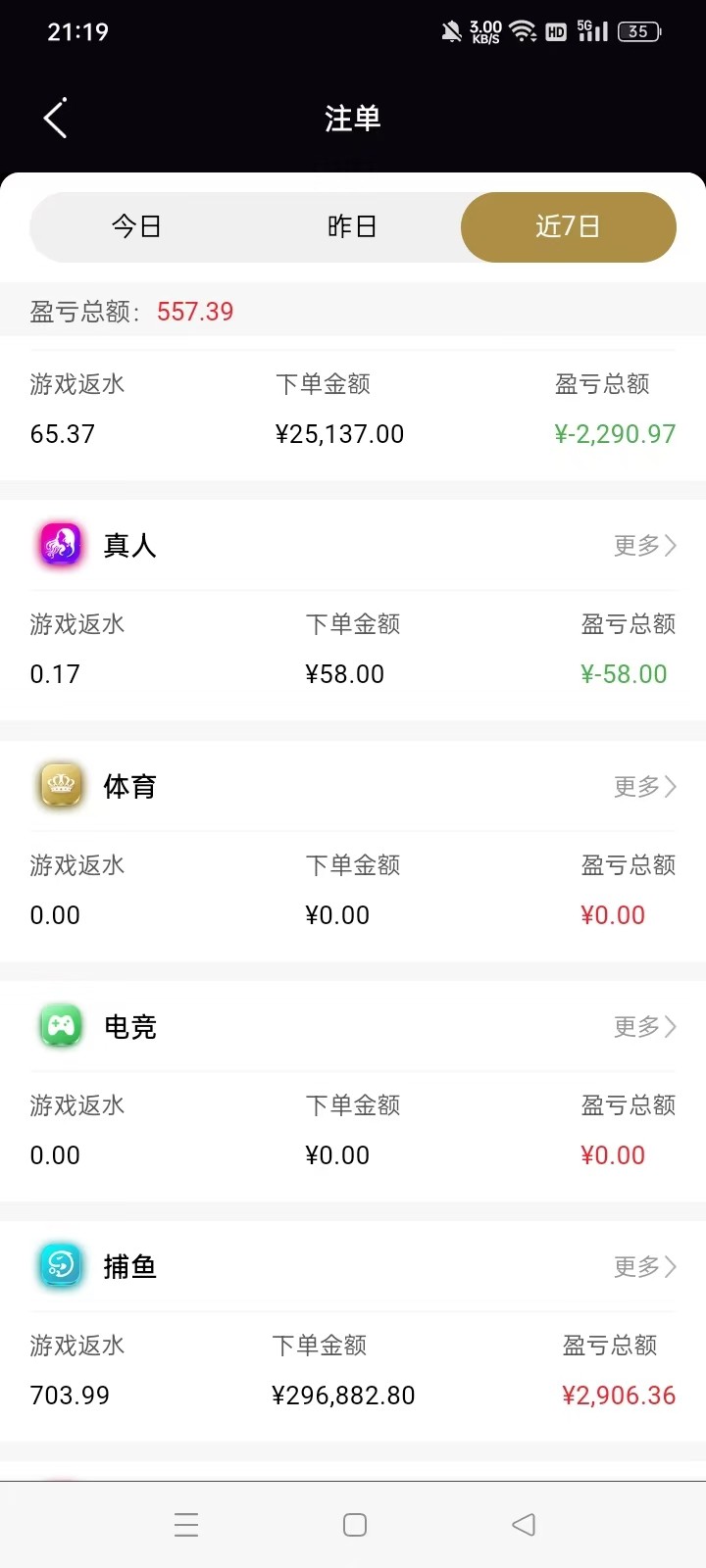Tap the 注单 title in the header
The height and width of the screenshot is (1568, 706).
(x=353, y=118)
